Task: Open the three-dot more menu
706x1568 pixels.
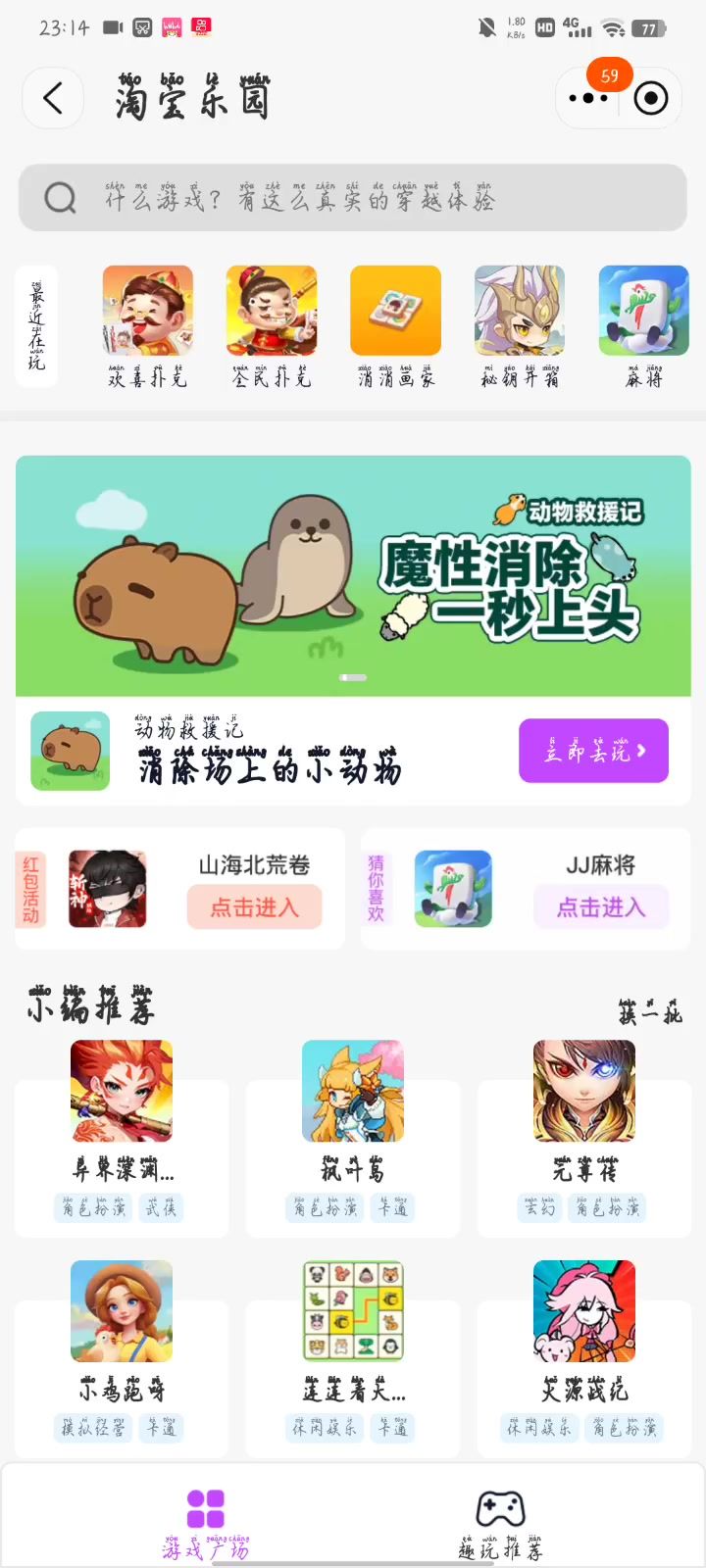Action: point(587,98)
